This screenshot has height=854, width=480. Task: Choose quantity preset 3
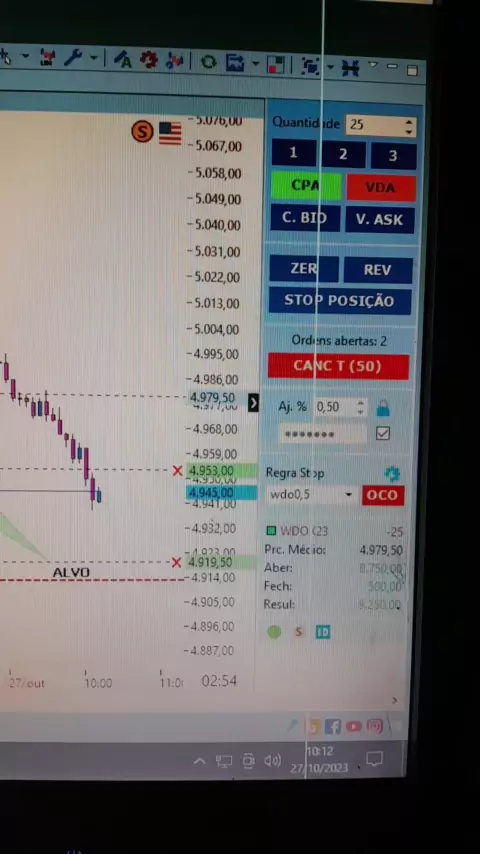393,156
